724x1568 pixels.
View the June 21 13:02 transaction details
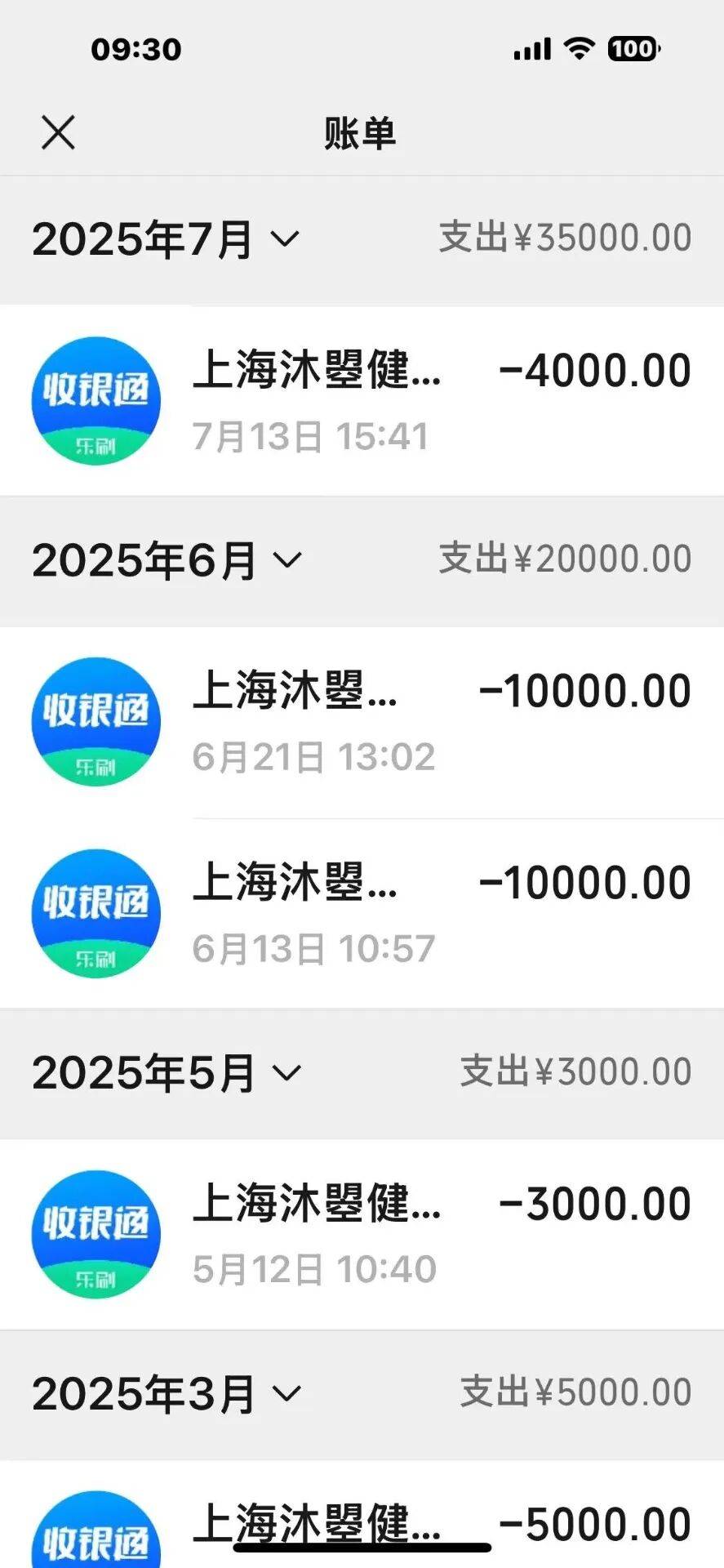362,722
